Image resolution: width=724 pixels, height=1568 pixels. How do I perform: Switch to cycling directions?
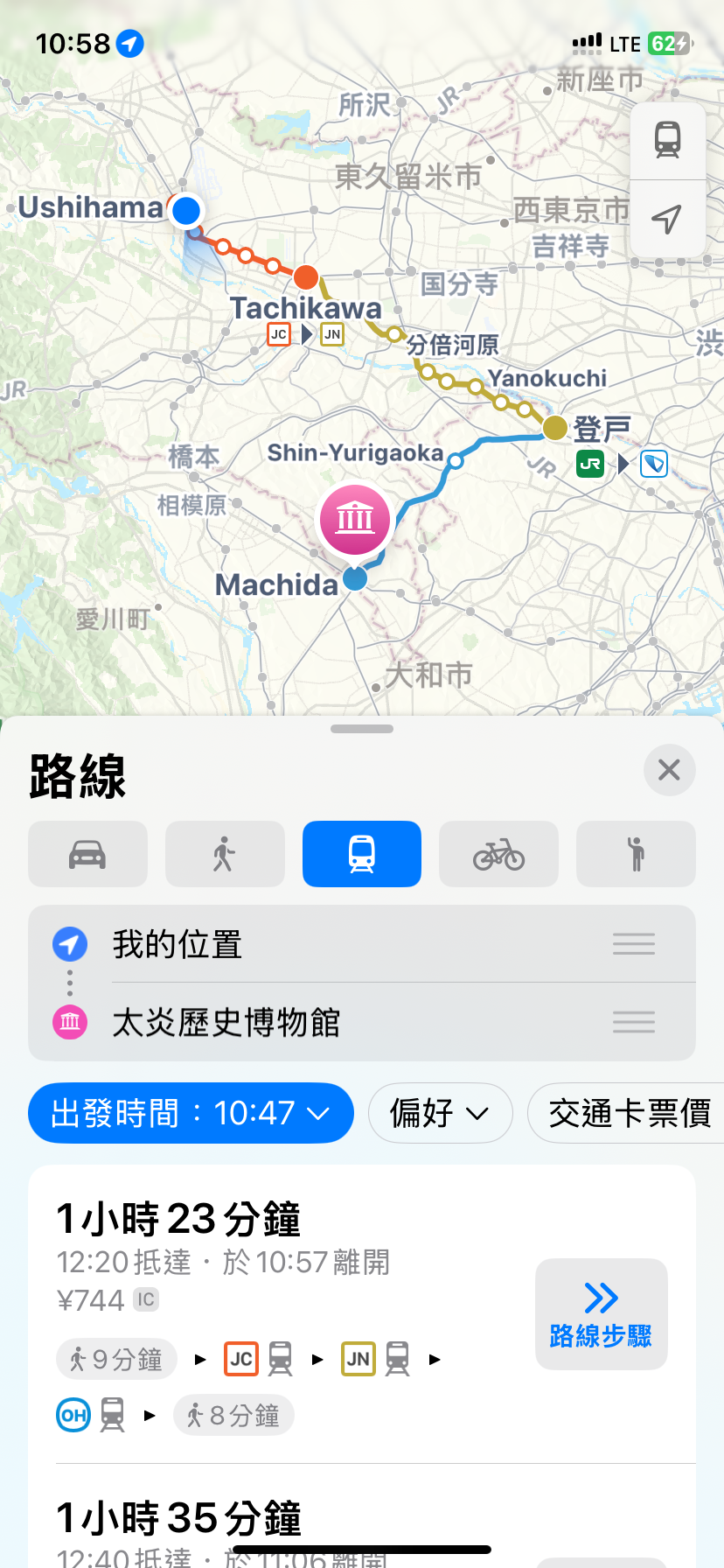[498, 854]
